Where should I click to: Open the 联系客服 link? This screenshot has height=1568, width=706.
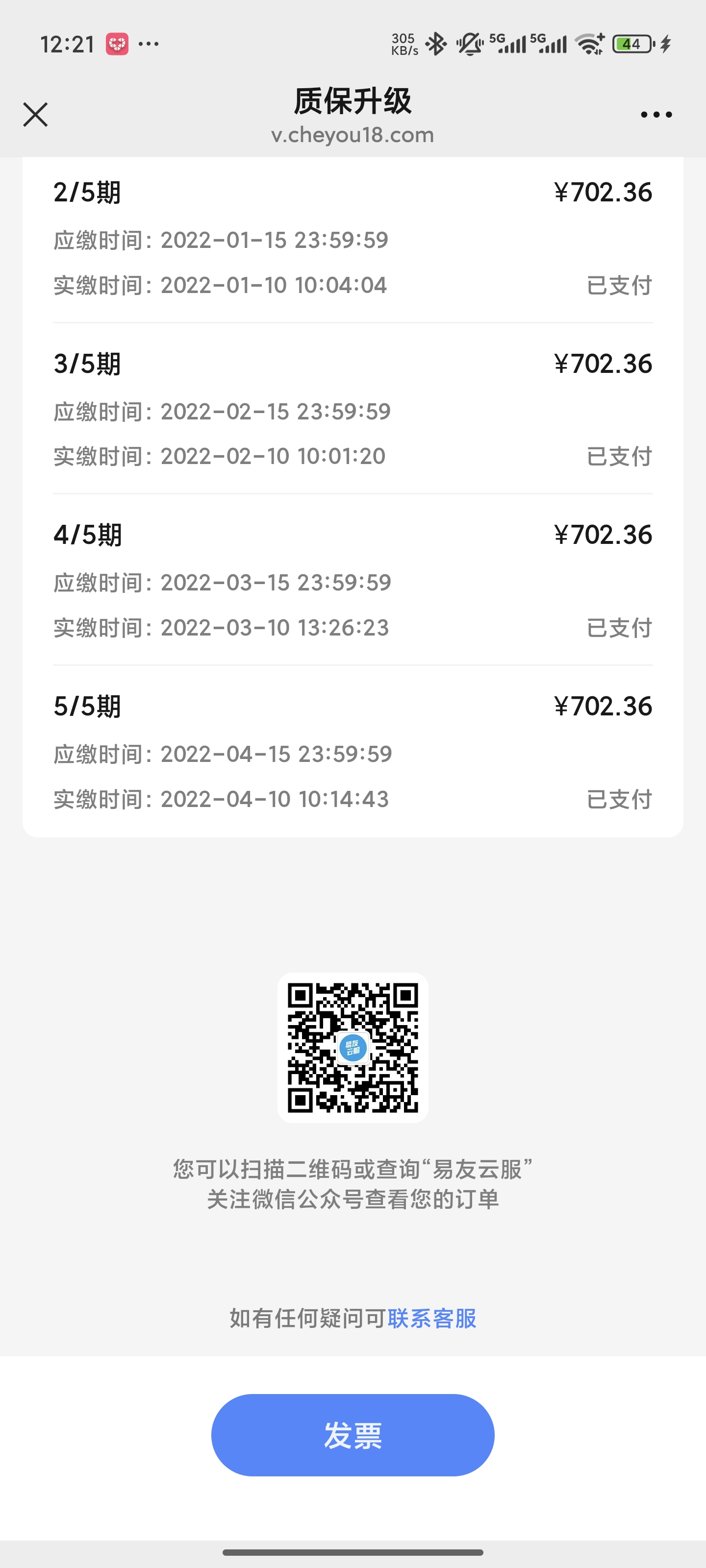pyautogui.click(x=432, y=1319)
